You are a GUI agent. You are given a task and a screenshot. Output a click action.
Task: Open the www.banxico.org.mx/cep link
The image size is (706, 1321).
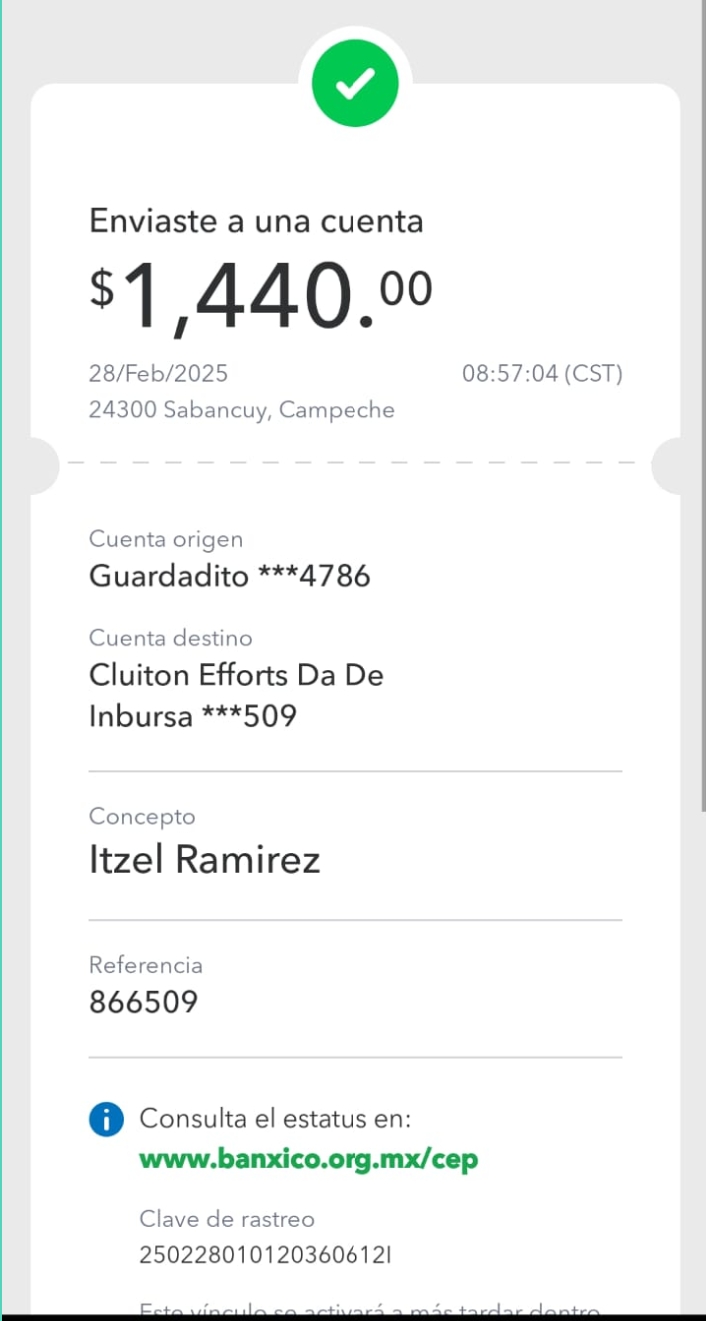[x=309, y=1160]
